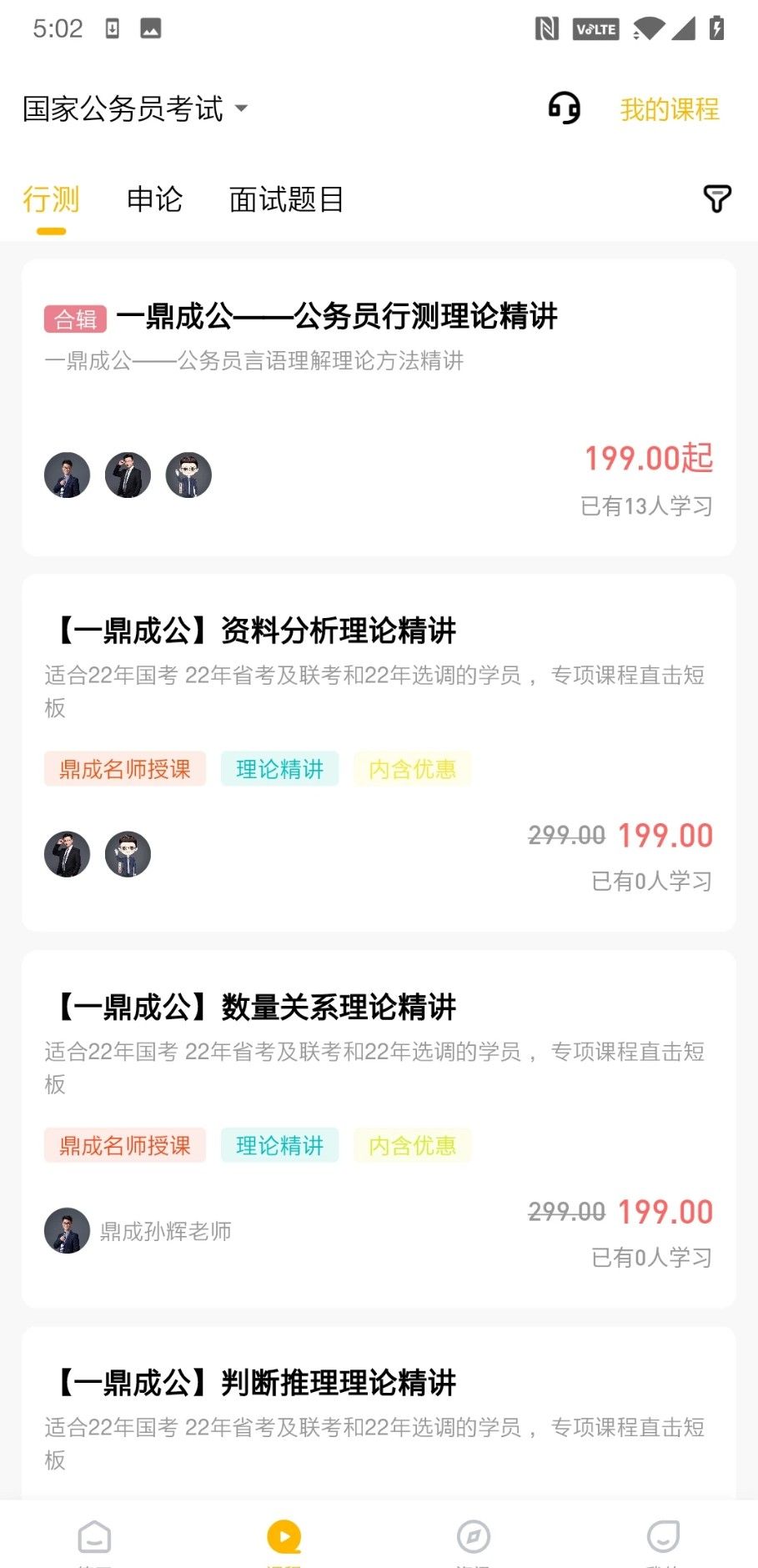Image resolution: width=758 pixels, height=1568 pixels.
Task: Switch to the 申论 tab
Action: [154, 200]
